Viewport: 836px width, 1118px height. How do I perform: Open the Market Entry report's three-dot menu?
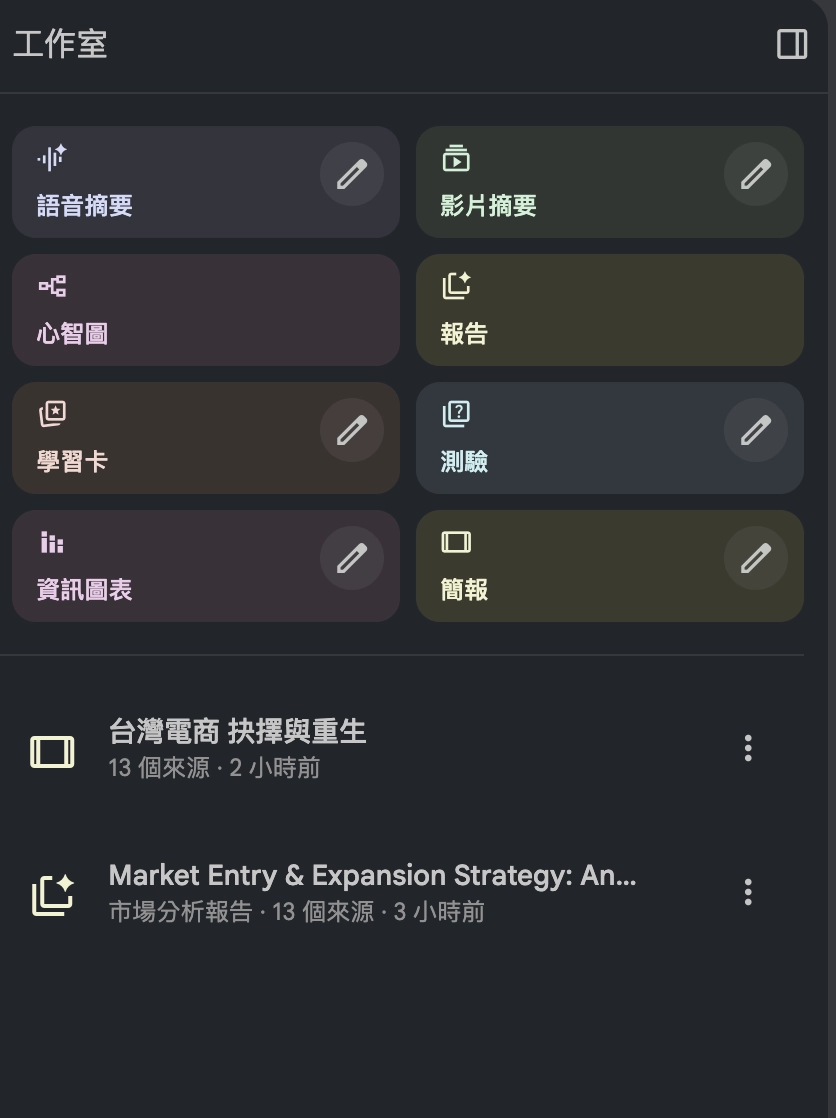tap(747, 891)
